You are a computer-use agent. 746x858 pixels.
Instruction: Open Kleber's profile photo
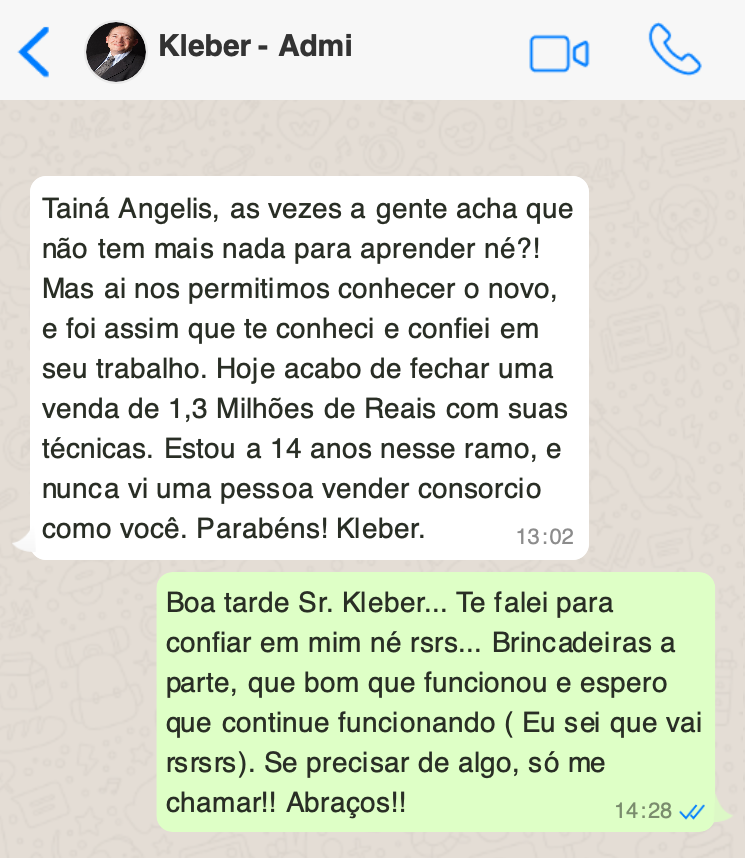tap(116, 52)
